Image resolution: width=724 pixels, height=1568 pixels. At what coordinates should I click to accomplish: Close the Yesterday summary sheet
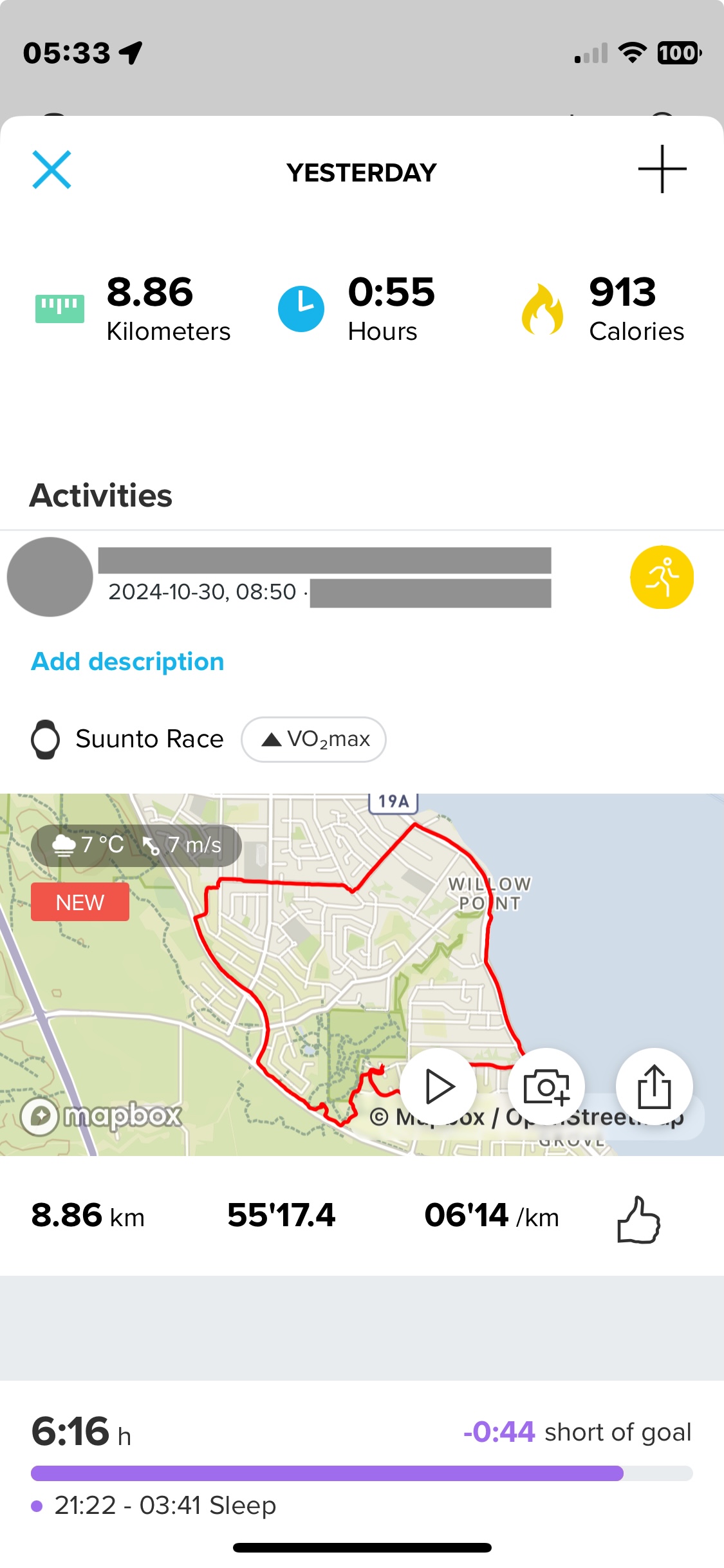(52, 170)
